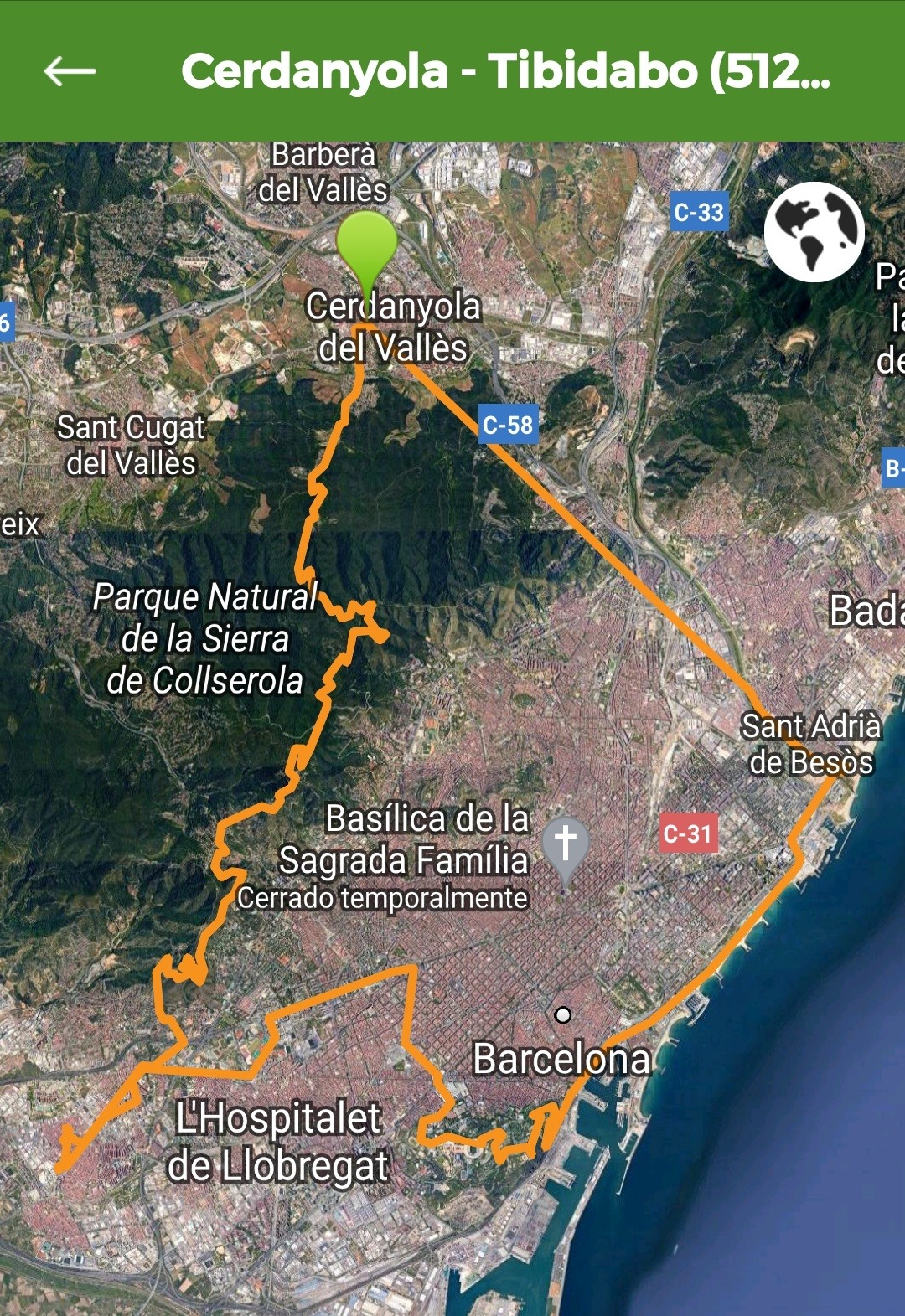Open the globe map-type button

pos(814,231)
